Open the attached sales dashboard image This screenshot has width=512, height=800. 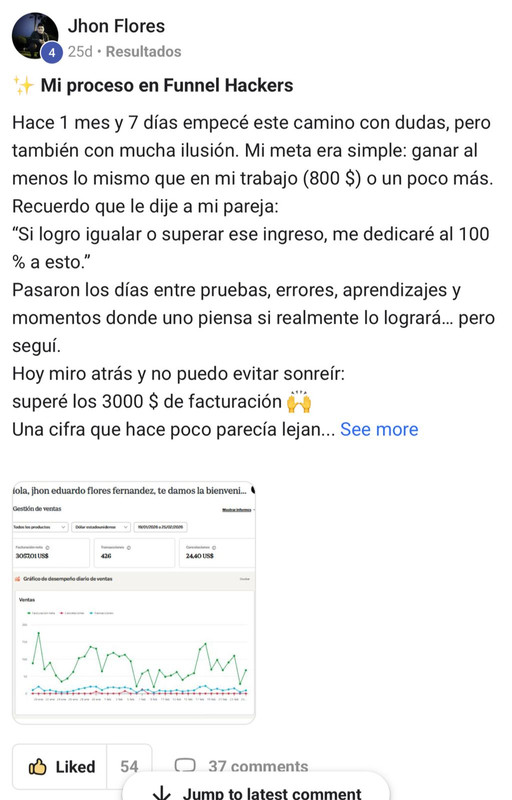[x=134, y=603]
